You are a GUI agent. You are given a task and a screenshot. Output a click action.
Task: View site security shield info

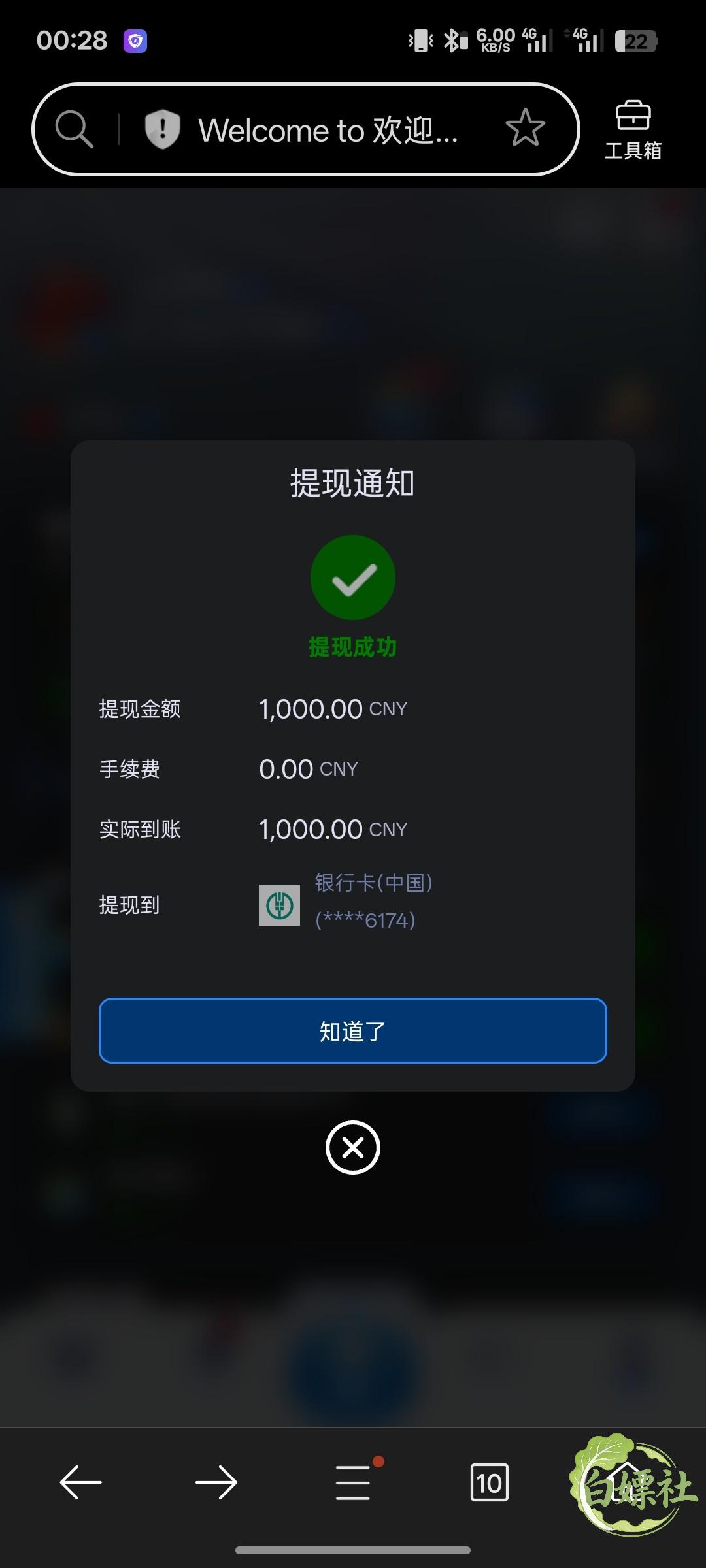(162, 129)
